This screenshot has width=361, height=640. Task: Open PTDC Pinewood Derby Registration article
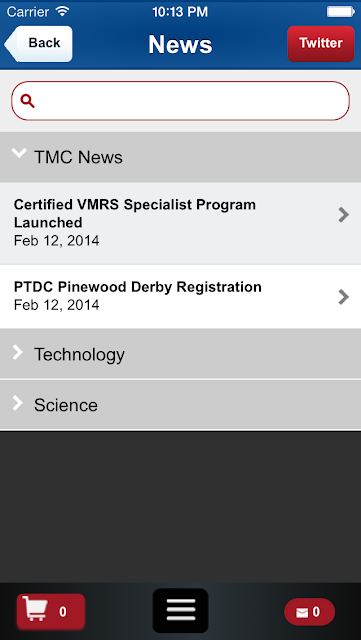click(x=180, y=296)
